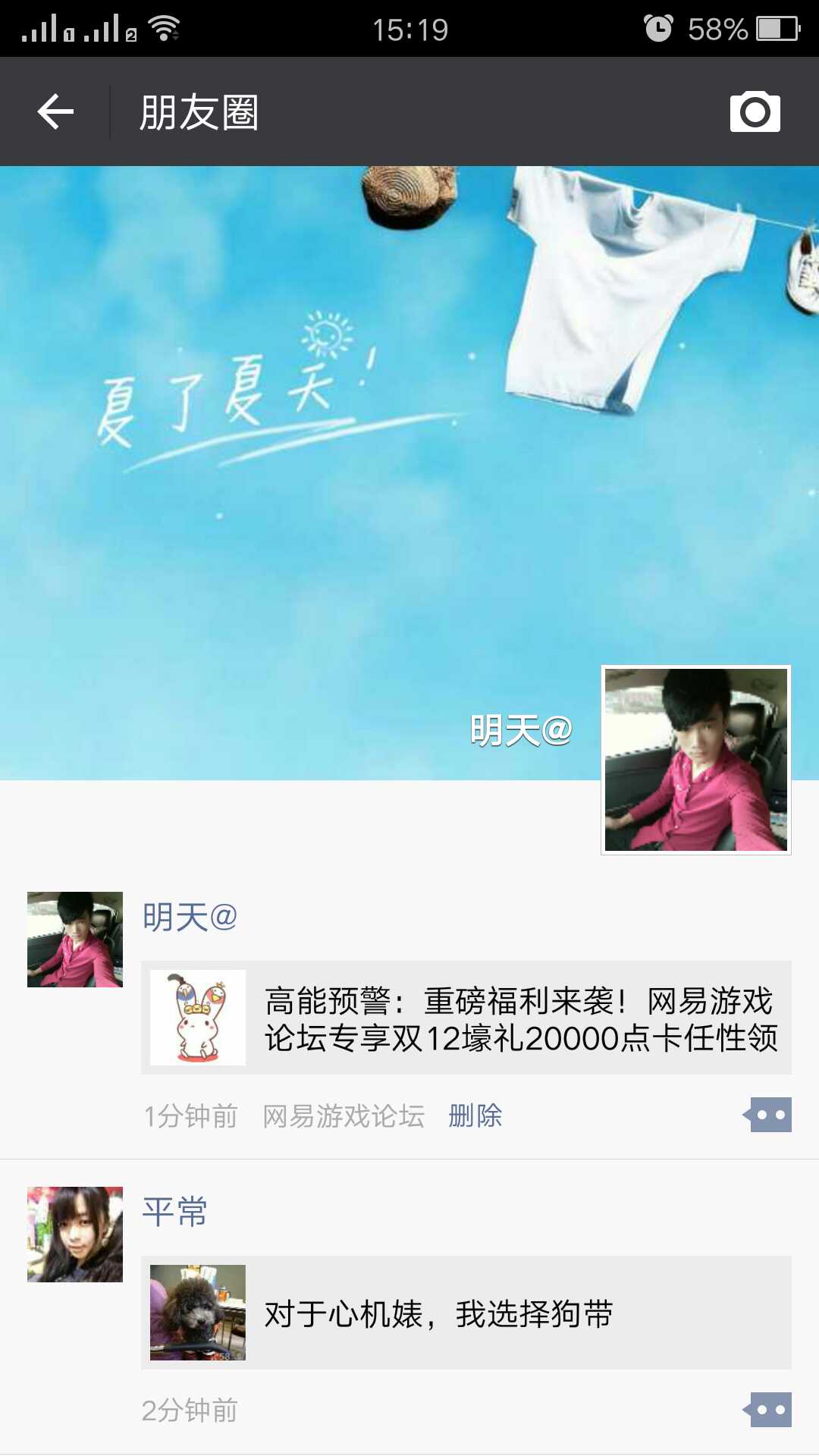Open the shared 网易游戏论坛 双12 article

point(466,1018)
